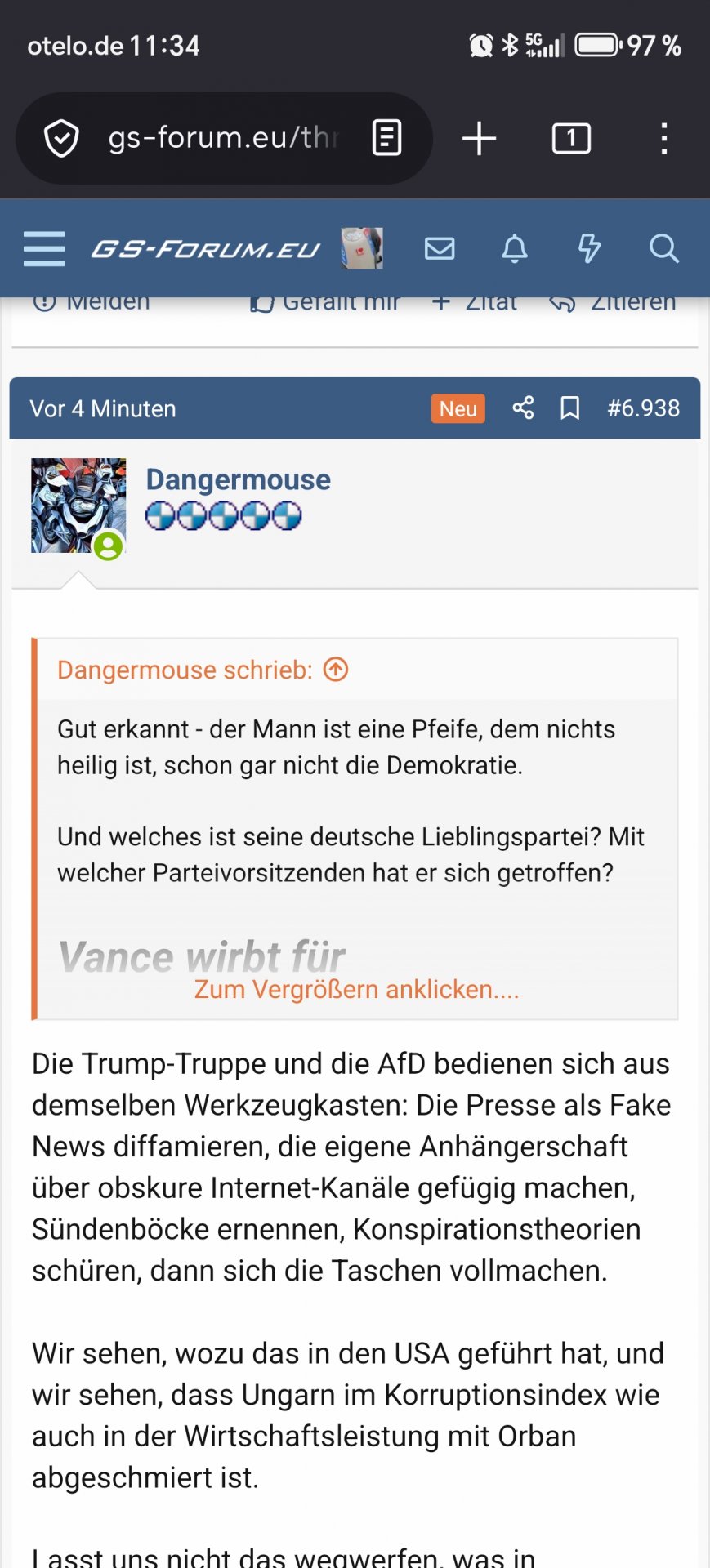
Task: Open the private messages envelope
Action: (440, 248)
